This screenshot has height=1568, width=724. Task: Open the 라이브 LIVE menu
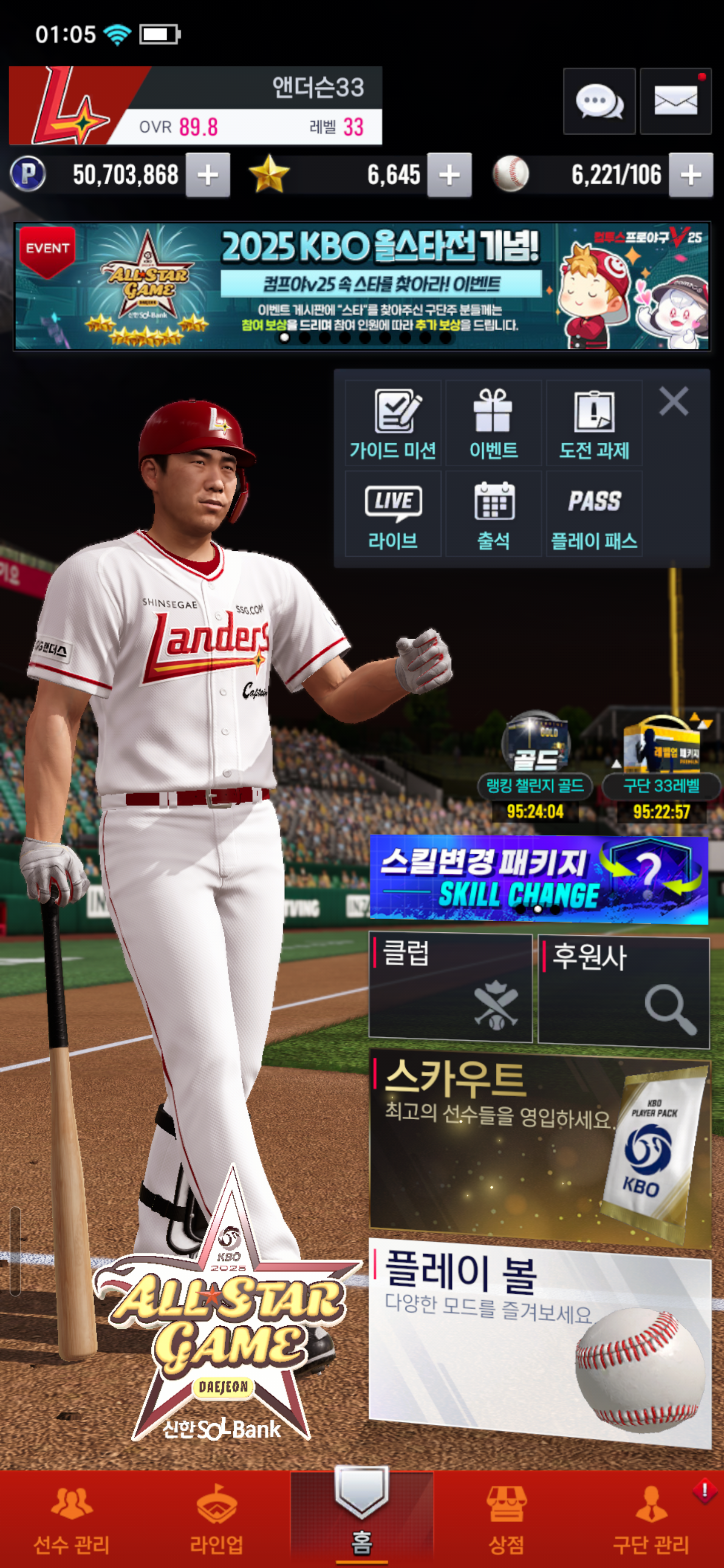(x=393, y=513)
